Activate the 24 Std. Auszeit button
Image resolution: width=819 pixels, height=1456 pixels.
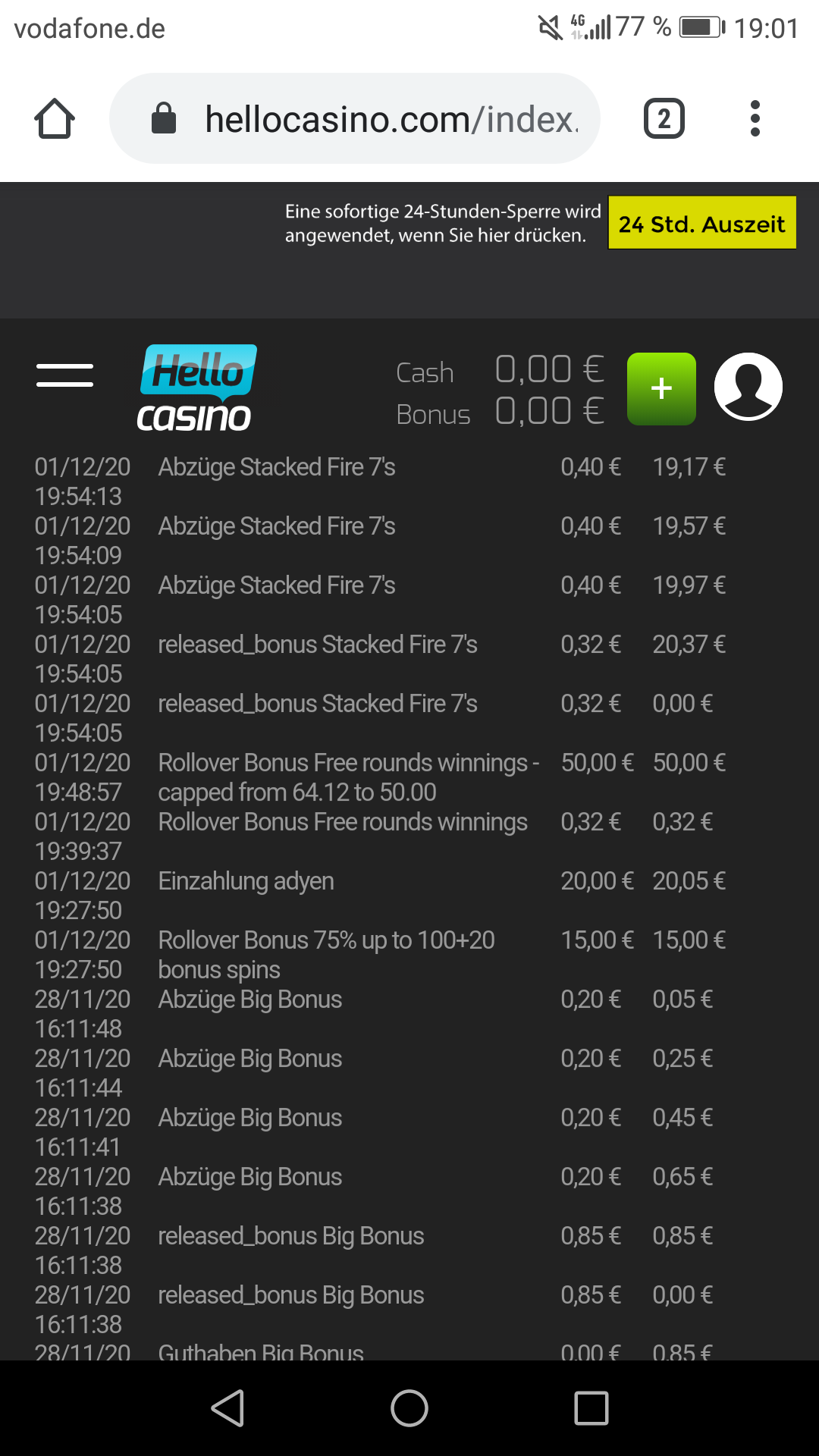coord(701,224)
